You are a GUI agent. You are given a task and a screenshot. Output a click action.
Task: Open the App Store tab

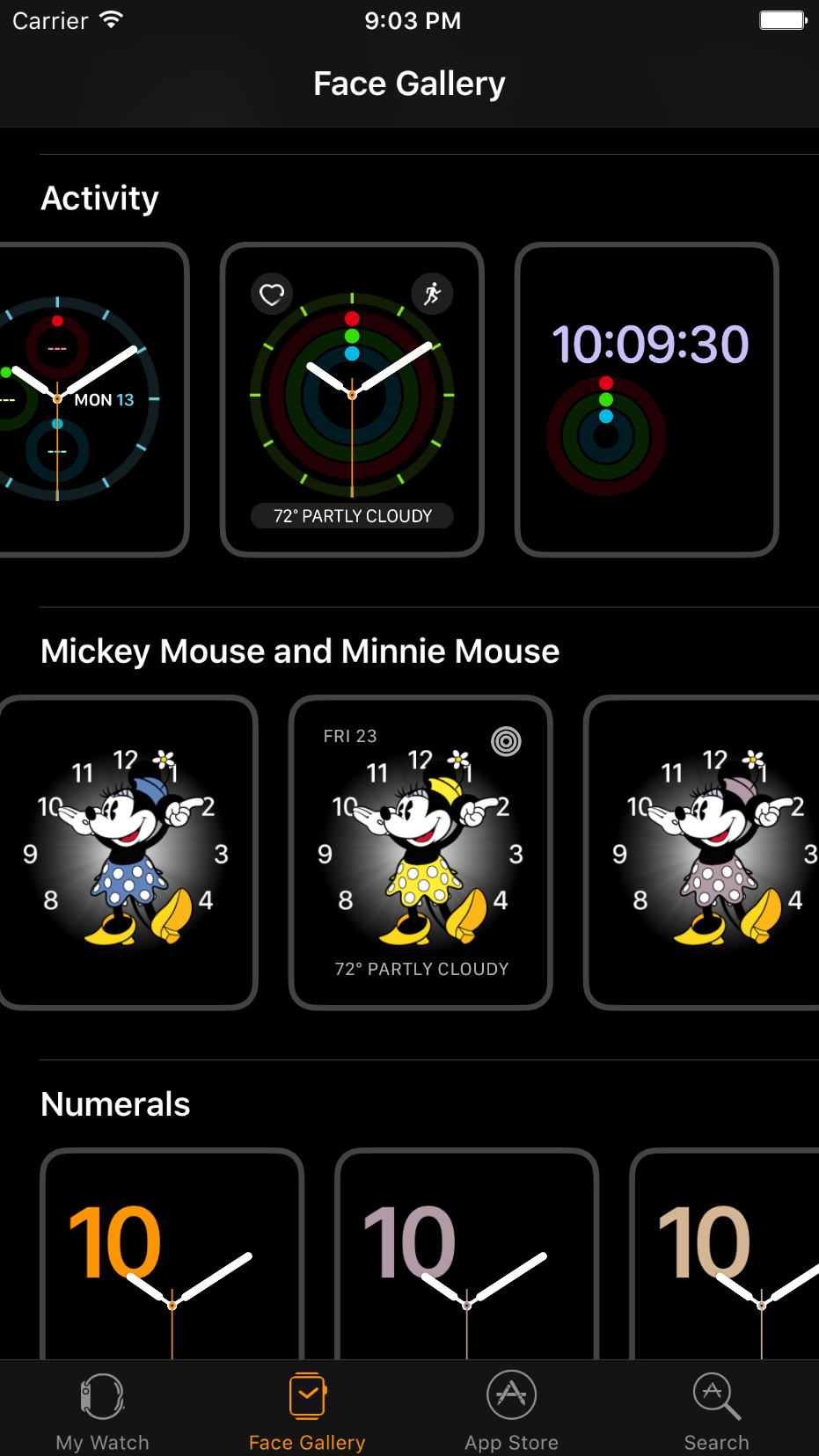click(511, 1408)
